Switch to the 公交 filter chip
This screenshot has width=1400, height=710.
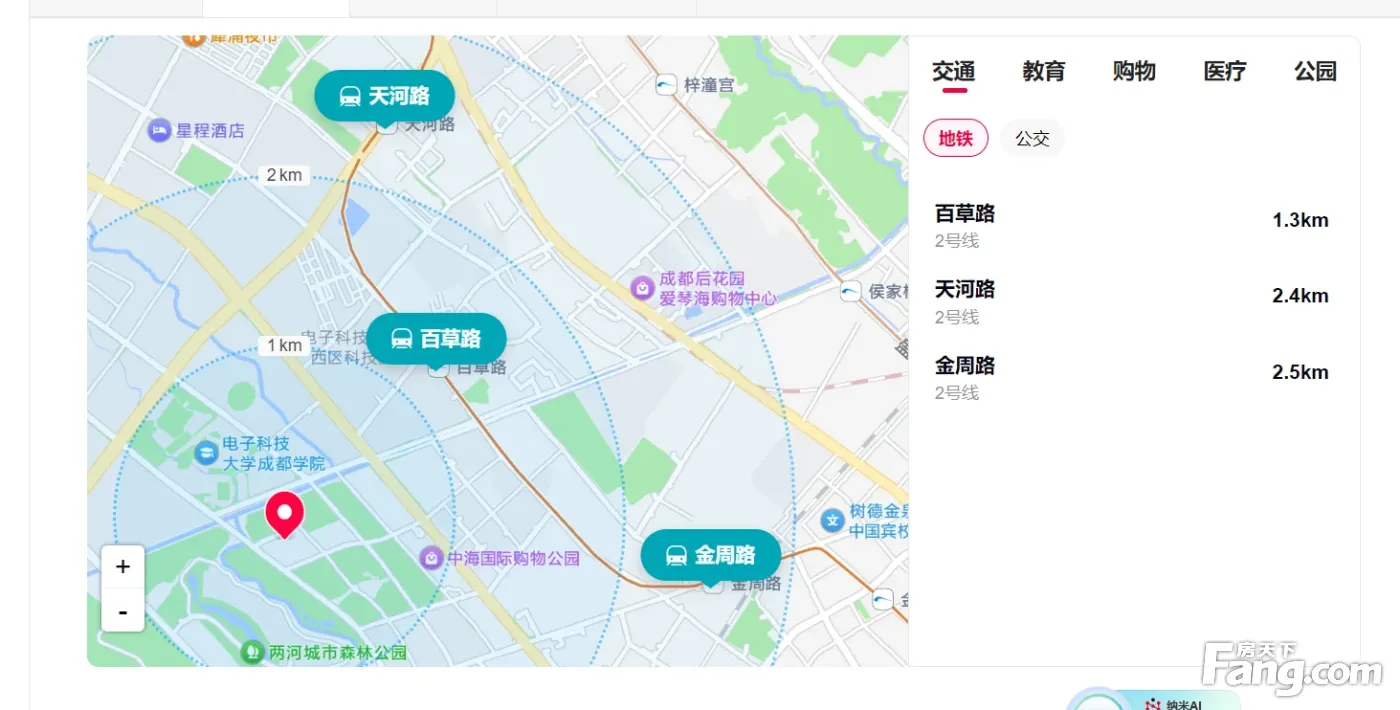pyautogui.click(x=1032, y=138)
